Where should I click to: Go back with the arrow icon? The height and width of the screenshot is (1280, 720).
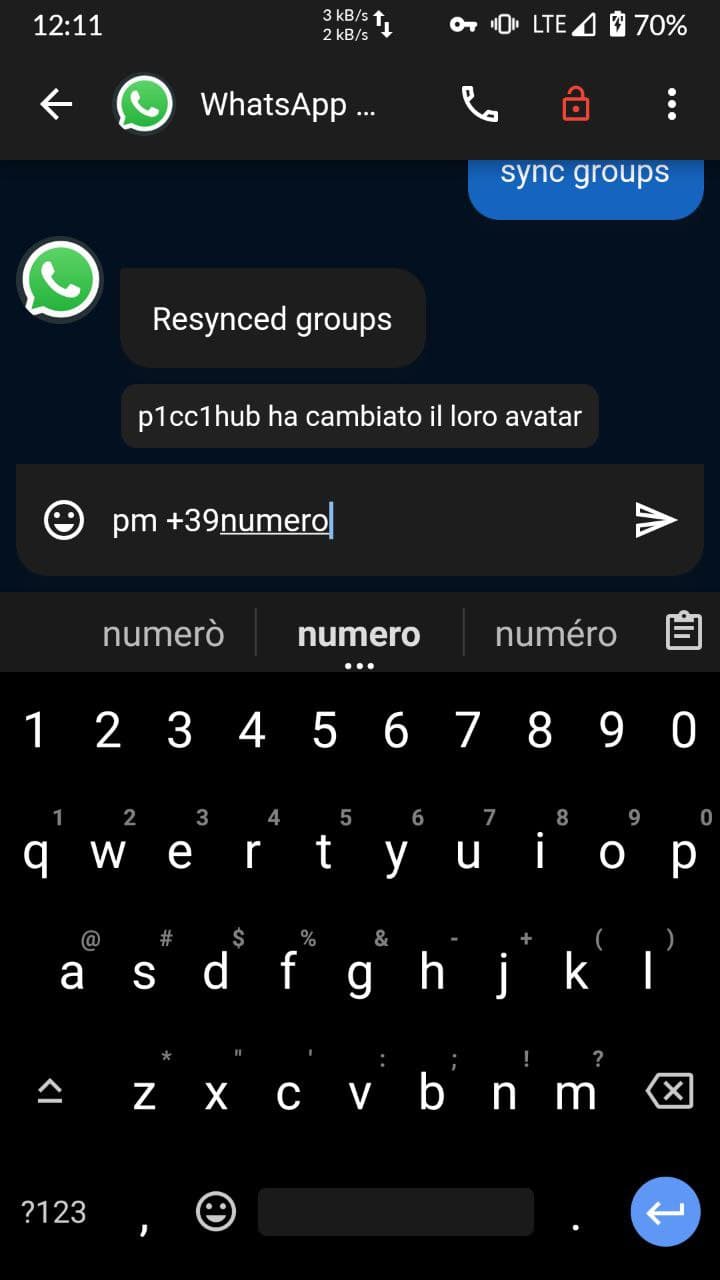[56, 104]
